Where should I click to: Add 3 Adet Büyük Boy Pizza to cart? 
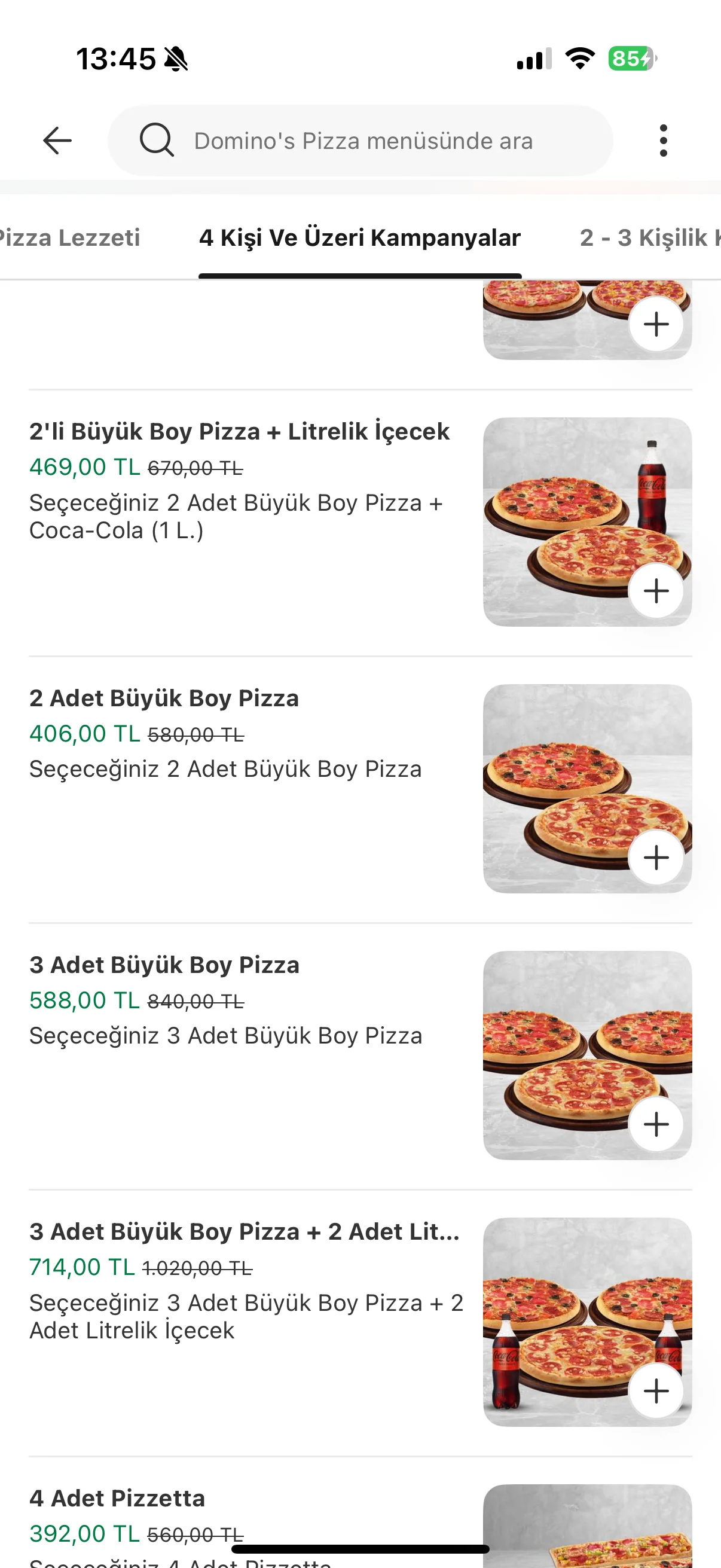click(x=656, y=1124)
